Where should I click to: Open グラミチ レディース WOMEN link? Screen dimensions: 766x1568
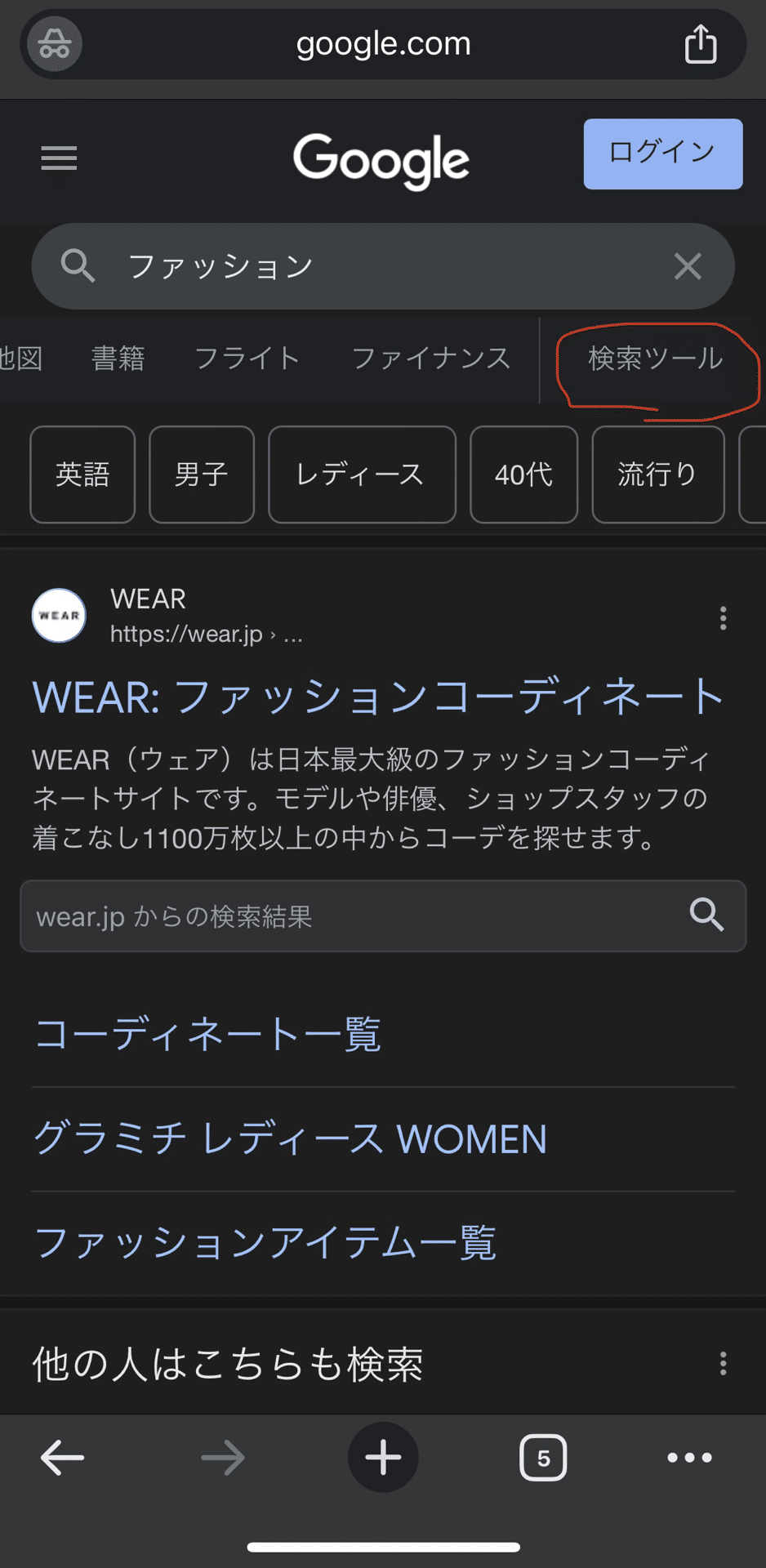click(290, 1139)
